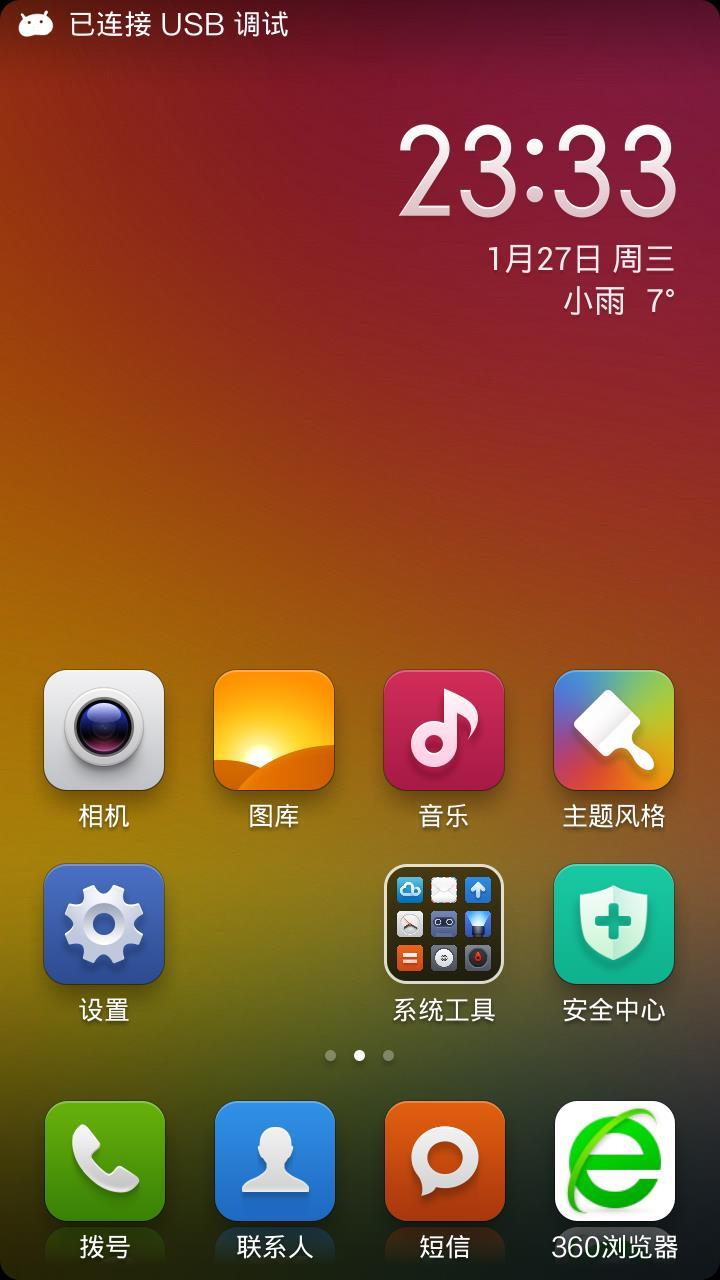The width and height of the screenshot is (720, 1280).
Task: Open the 相机 camera app
Action: (x=104, y=730)
